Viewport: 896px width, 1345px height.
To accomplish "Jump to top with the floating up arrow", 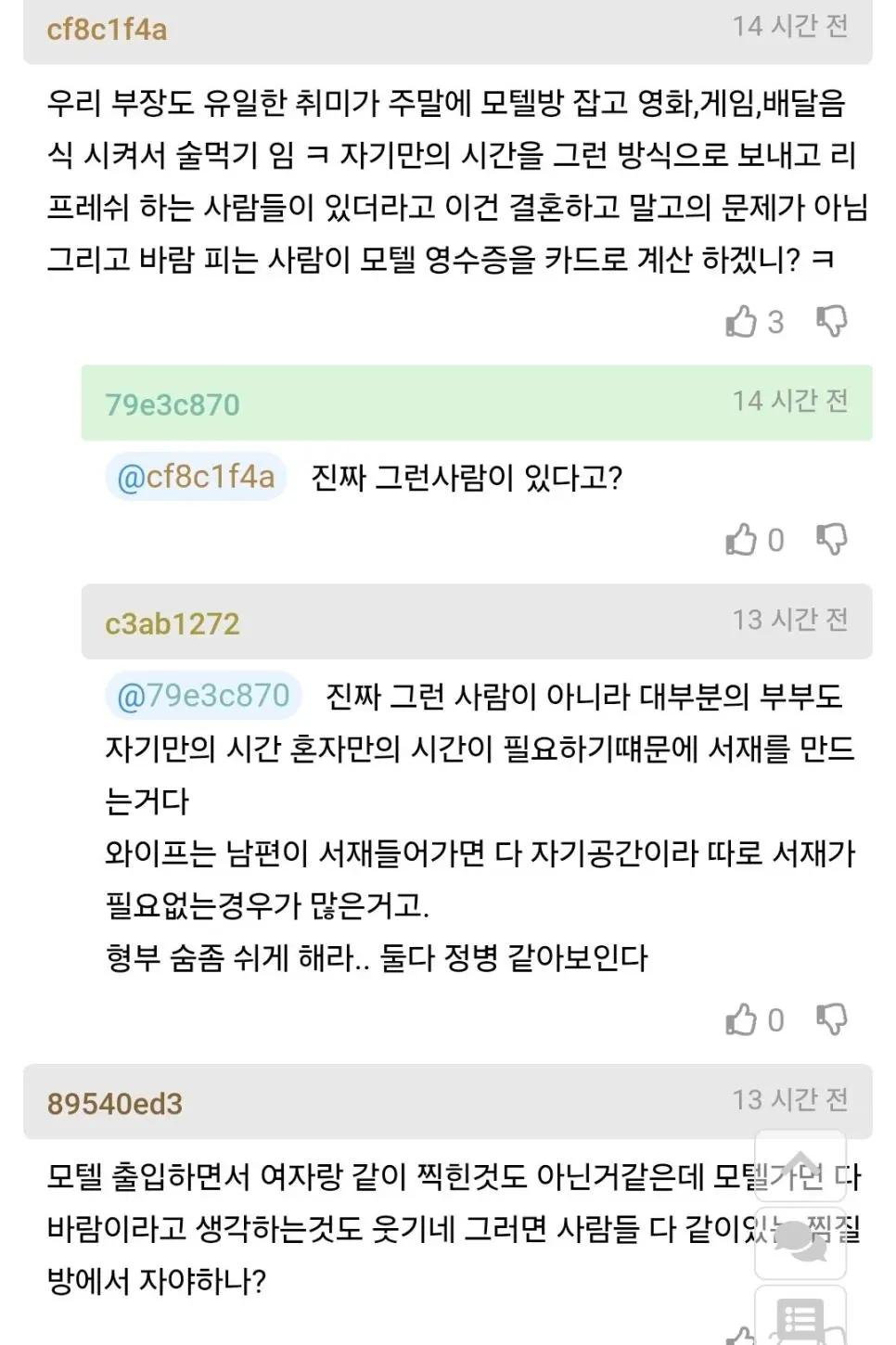I will (x=800, y=1166).
